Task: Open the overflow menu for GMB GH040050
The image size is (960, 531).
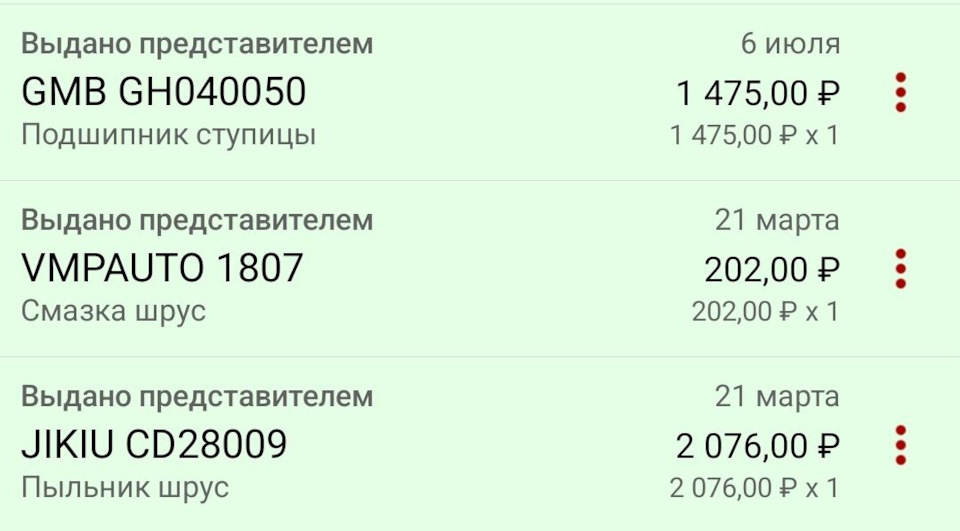Action: (900, 93)
